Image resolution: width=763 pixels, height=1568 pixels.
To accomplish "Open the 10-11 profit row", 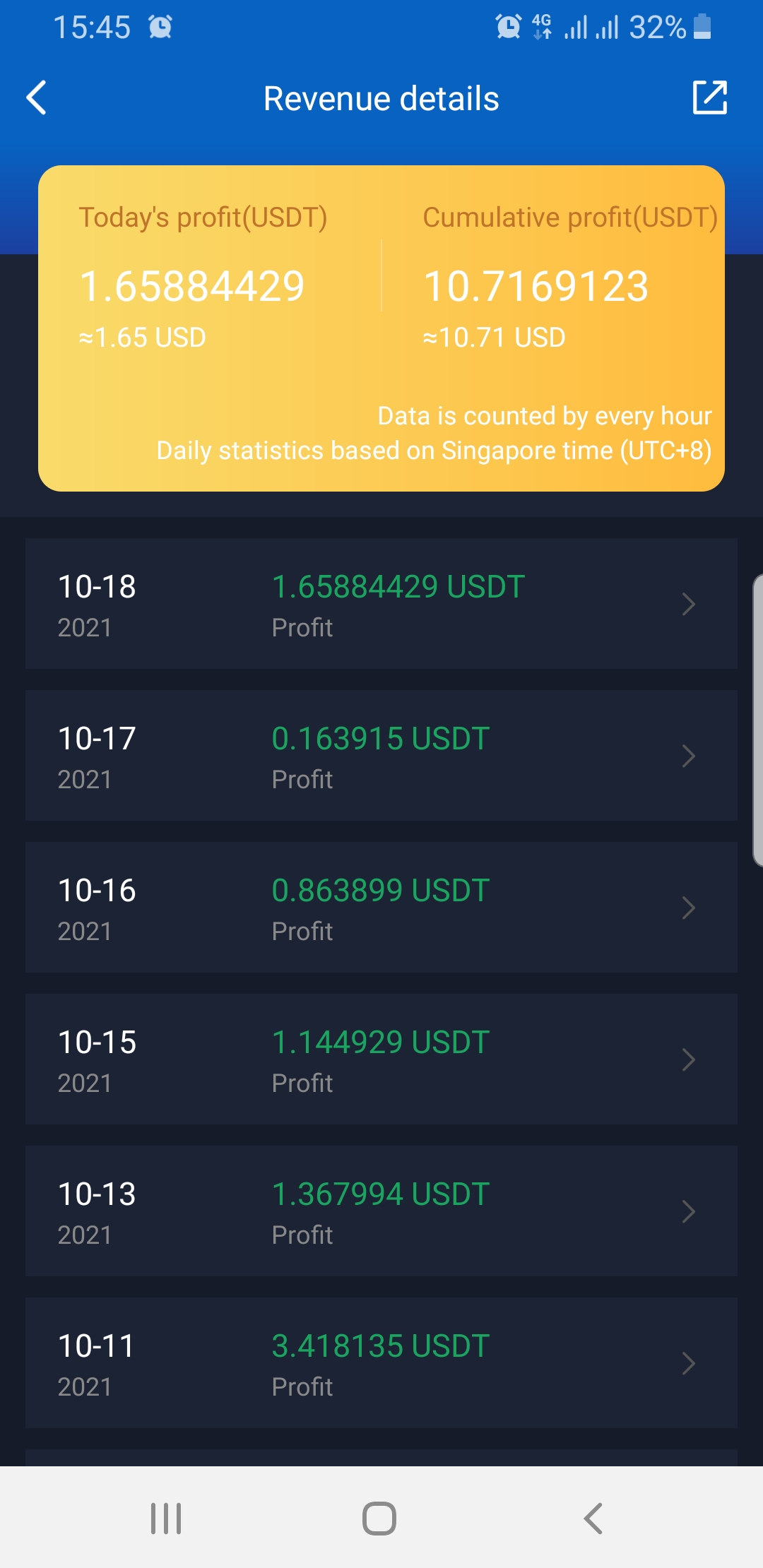I will [x=381, y=1363].
